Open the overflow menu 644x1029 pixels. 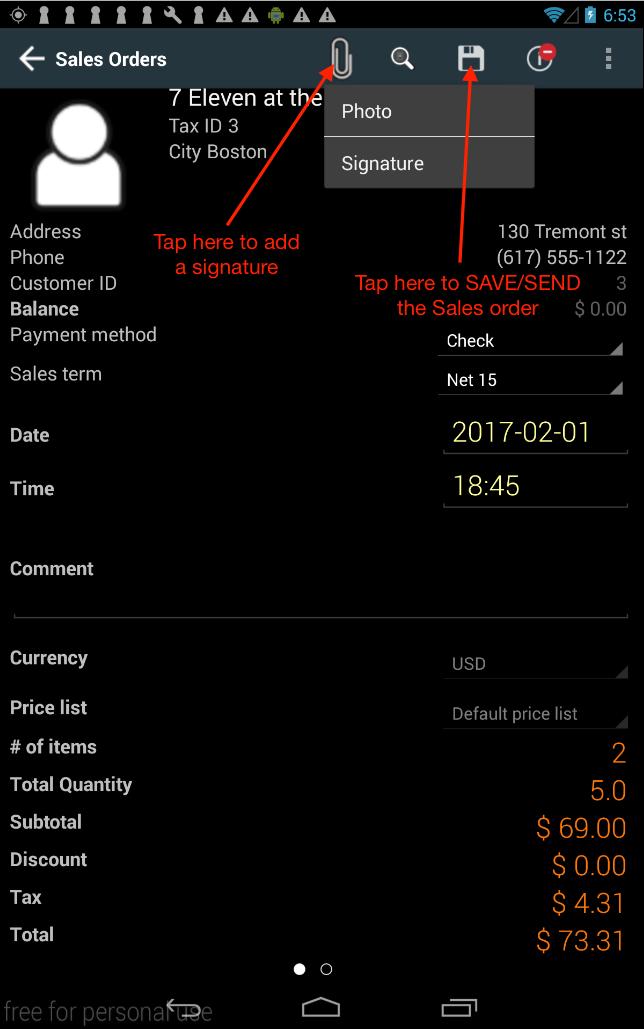pyautogui.click(x=608, y=59)
